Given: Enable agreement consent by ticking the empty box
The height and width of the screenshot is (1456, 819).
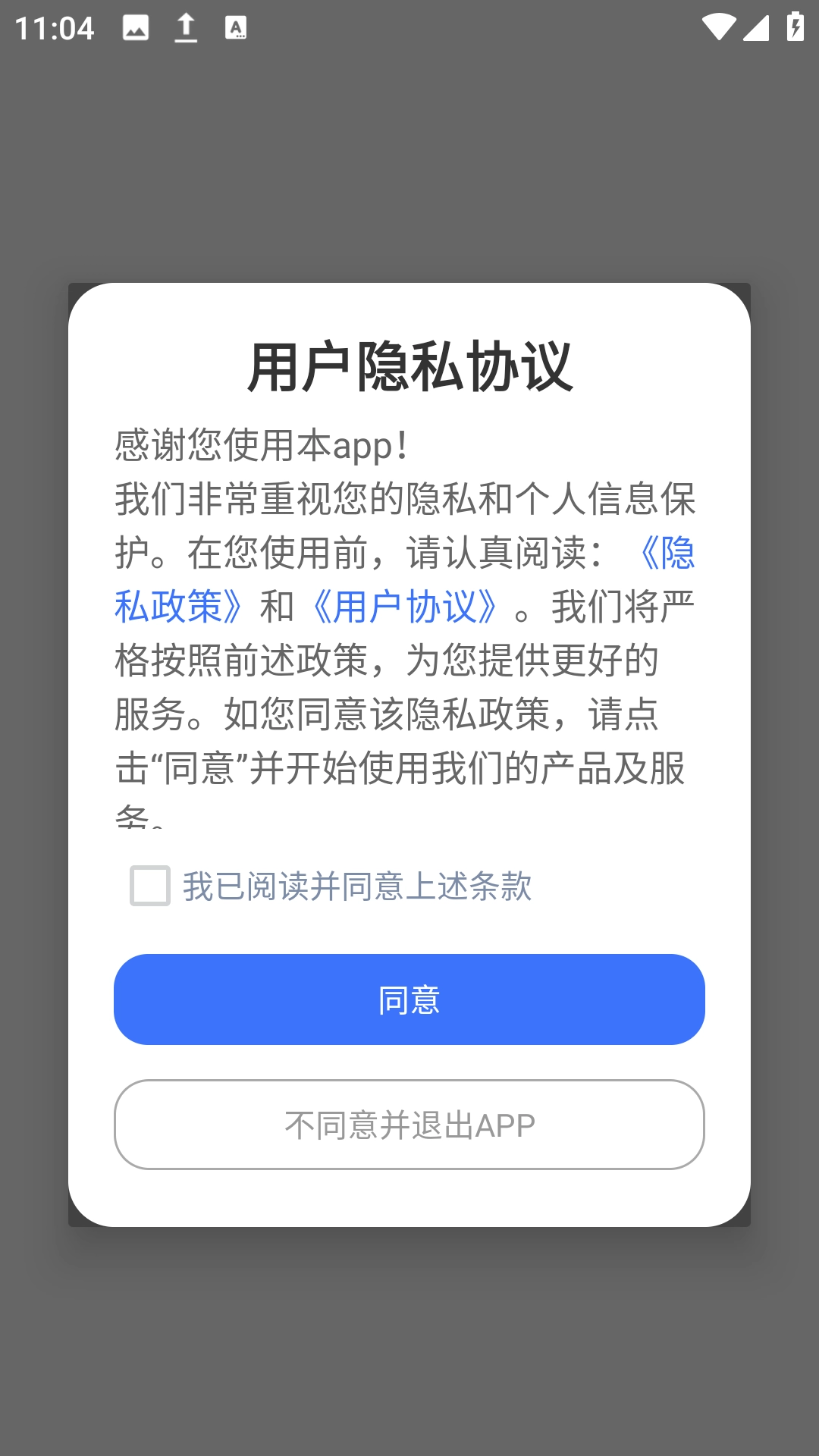Looking at the screenshot, I should tap(149, 886).
